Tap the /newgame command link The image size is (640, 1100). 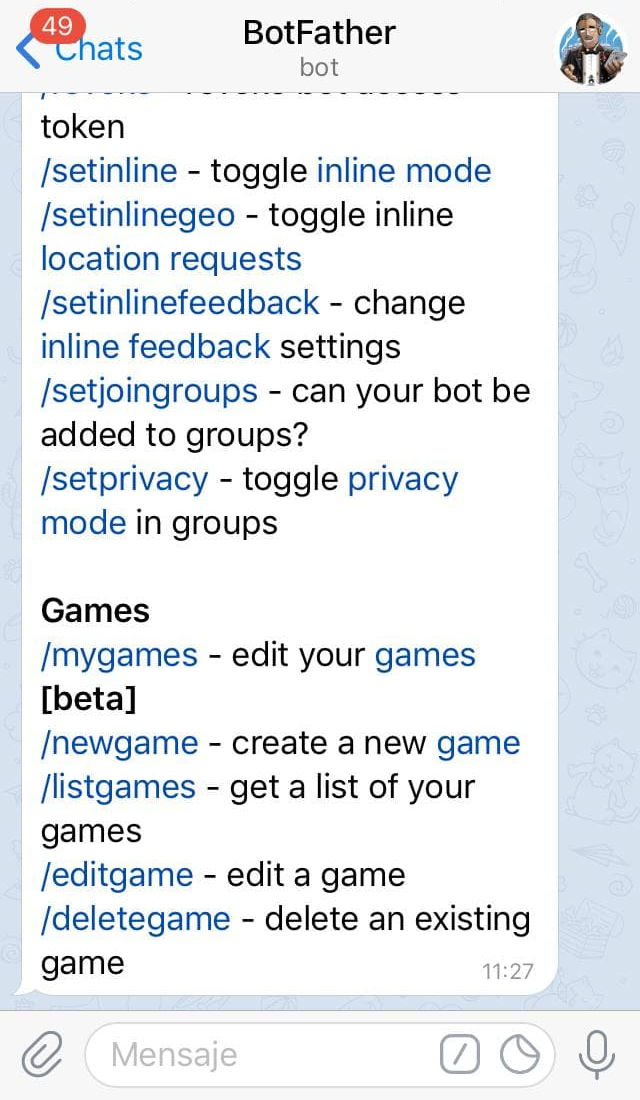(119, 743)
